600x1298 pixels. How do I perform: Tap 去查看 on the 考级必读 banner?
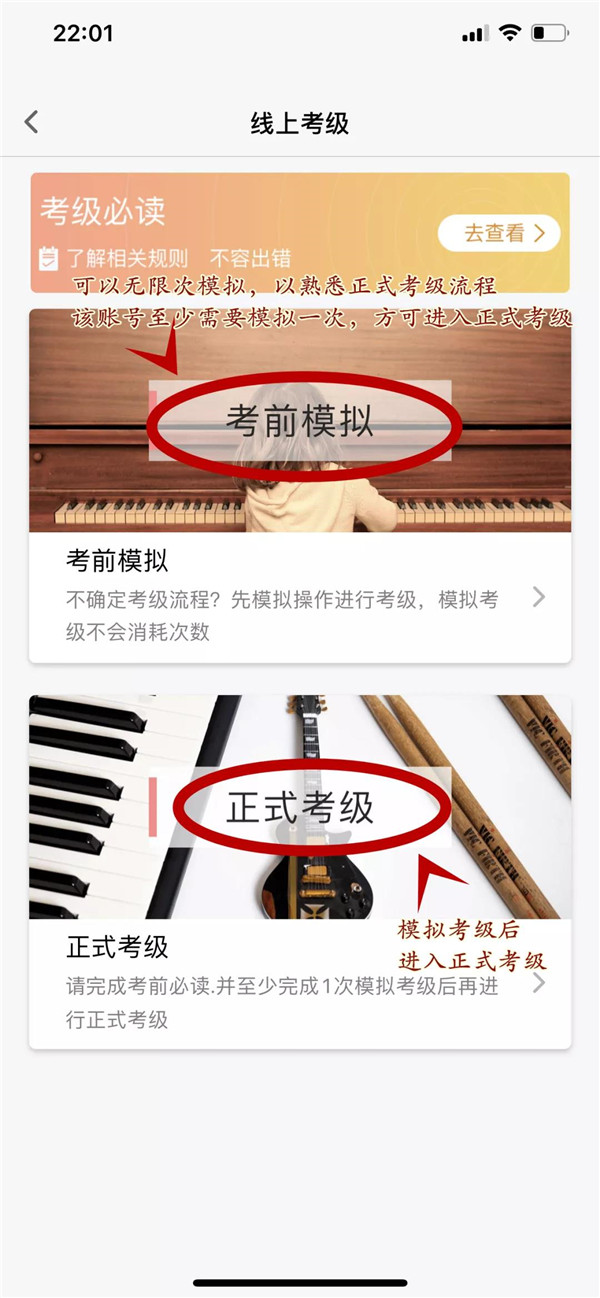coord(498,234)
